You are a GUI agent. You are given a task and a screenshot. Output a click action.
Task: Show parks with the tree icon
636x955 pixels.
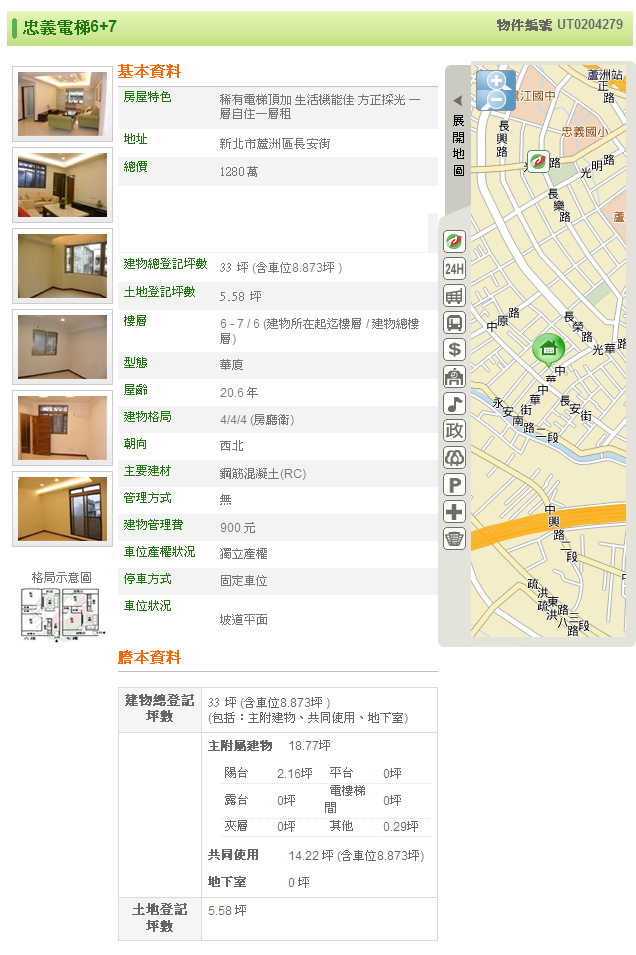(455, 458)
